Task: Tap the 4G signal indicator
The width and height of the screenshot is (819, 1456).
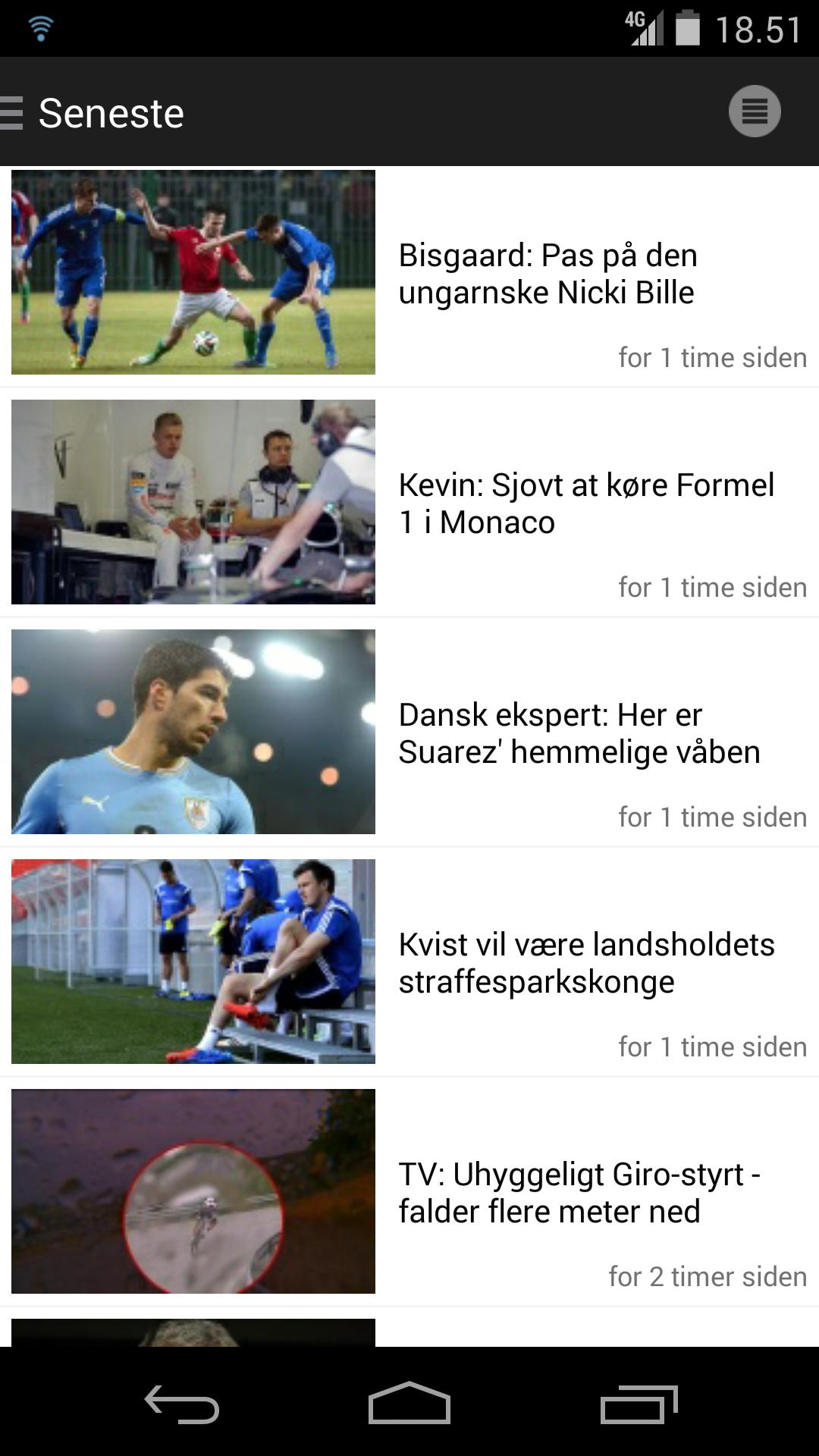Action: [645, 25]
